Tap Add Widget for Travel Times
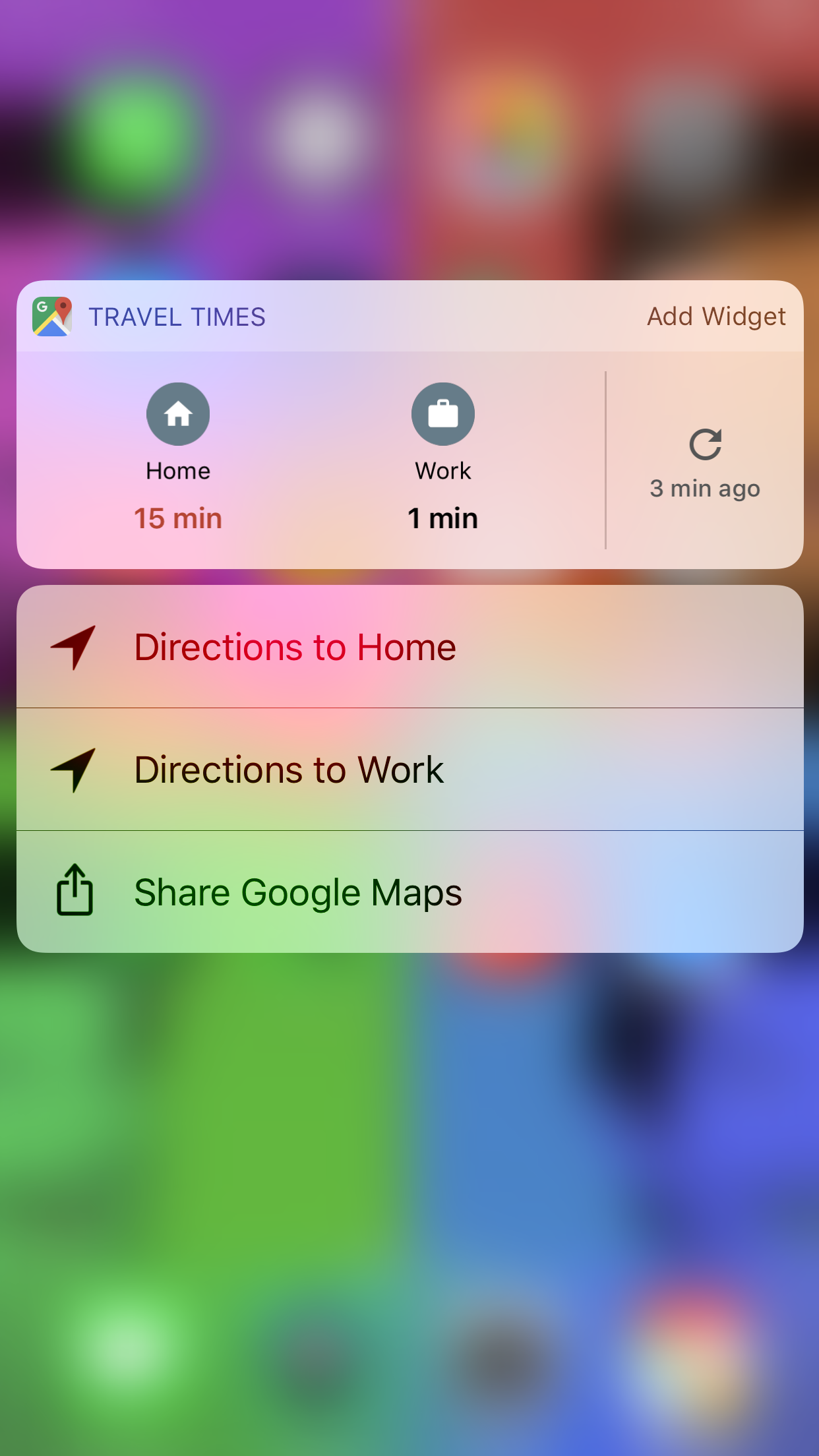 (716, 317)
